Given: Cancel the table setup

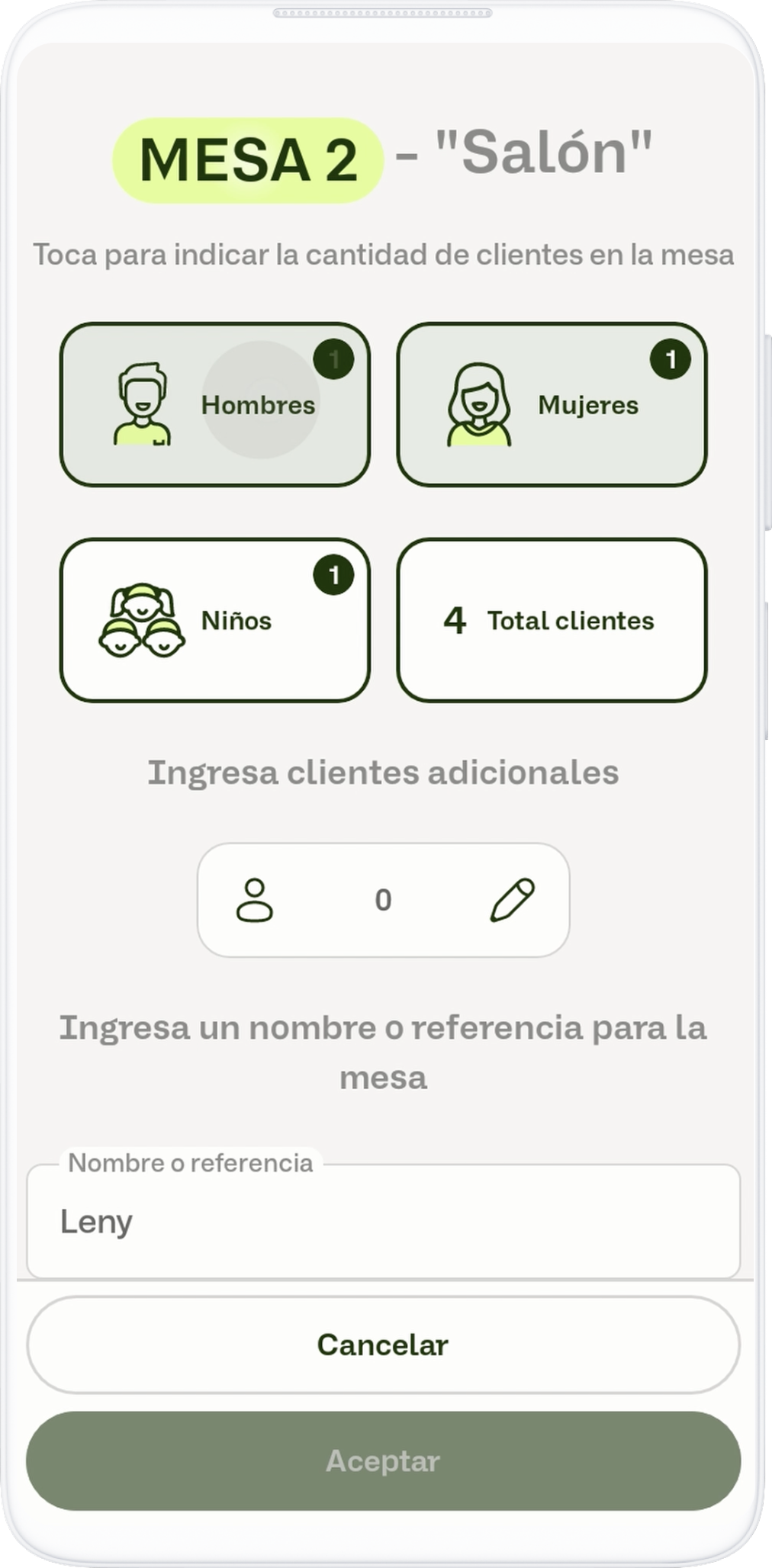Looking at the screenshot, I should click(383, 1345).
